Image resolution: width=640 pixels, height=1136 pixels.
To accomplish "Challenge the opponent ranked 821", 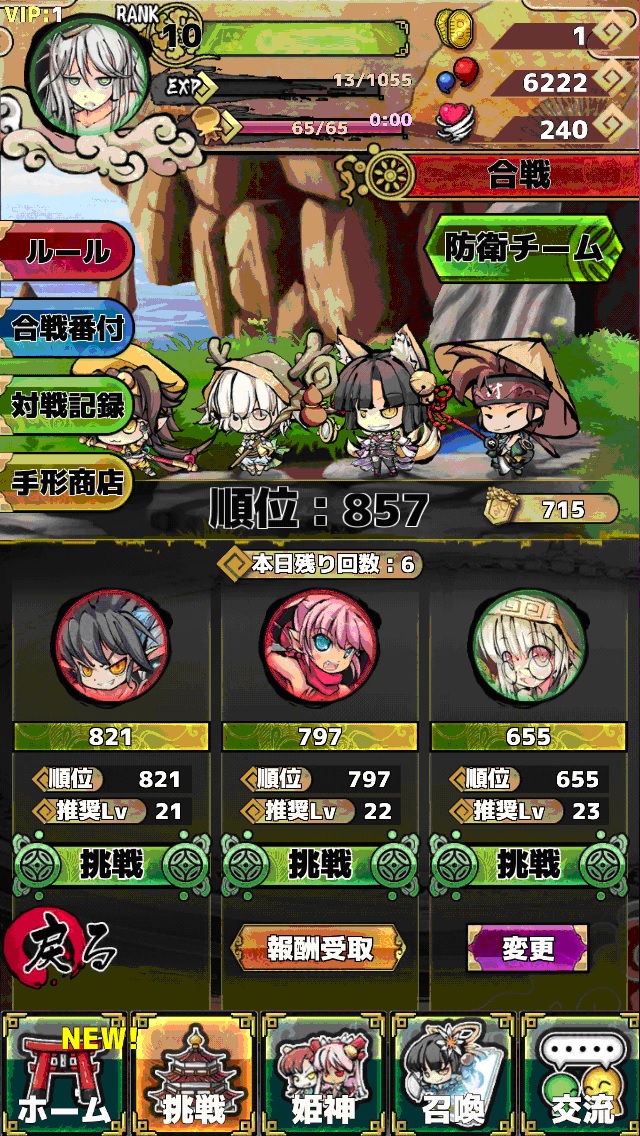I will 111,862.
